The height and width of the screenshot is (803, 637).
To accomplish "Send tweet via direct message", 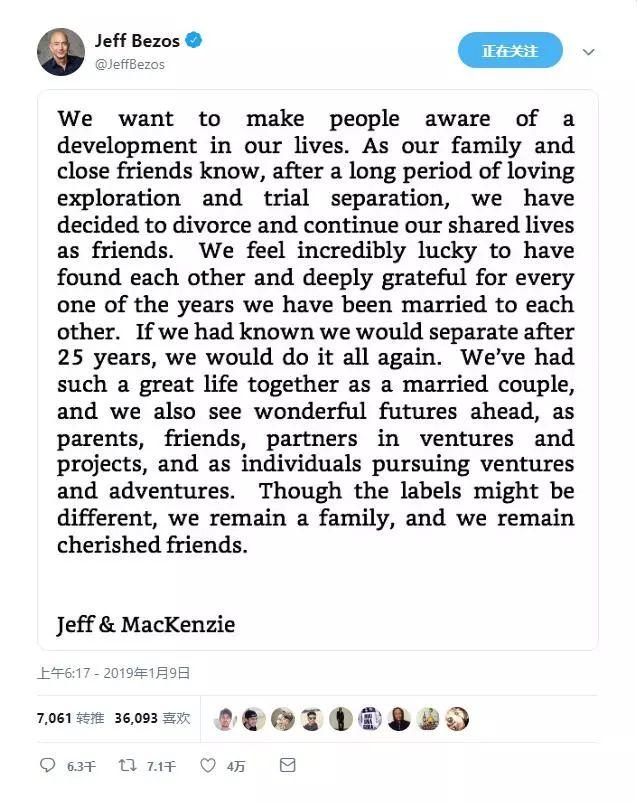I will 287,766.
